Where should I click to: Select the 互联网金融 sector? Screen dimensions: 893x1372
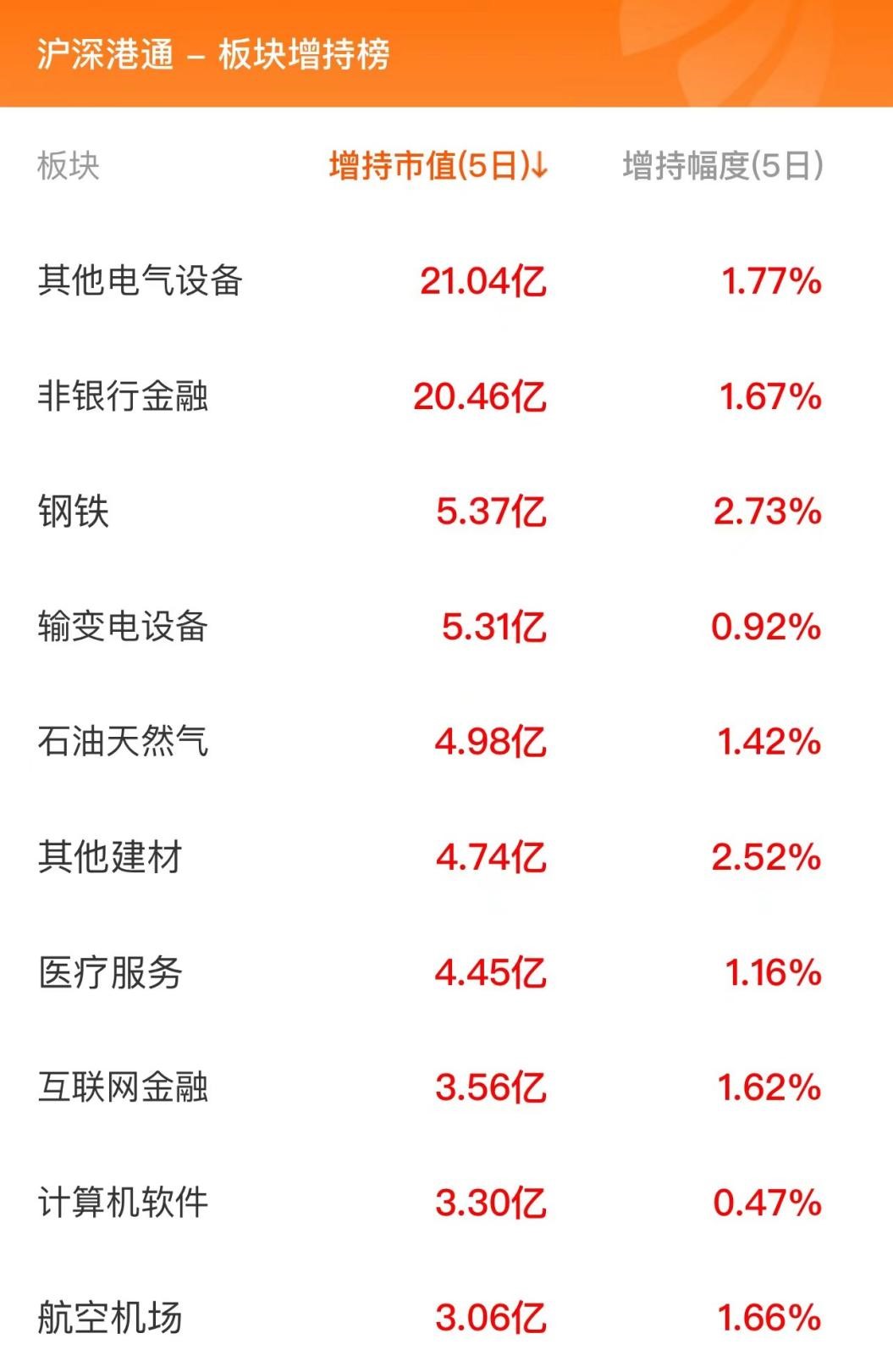(124, 1087)
